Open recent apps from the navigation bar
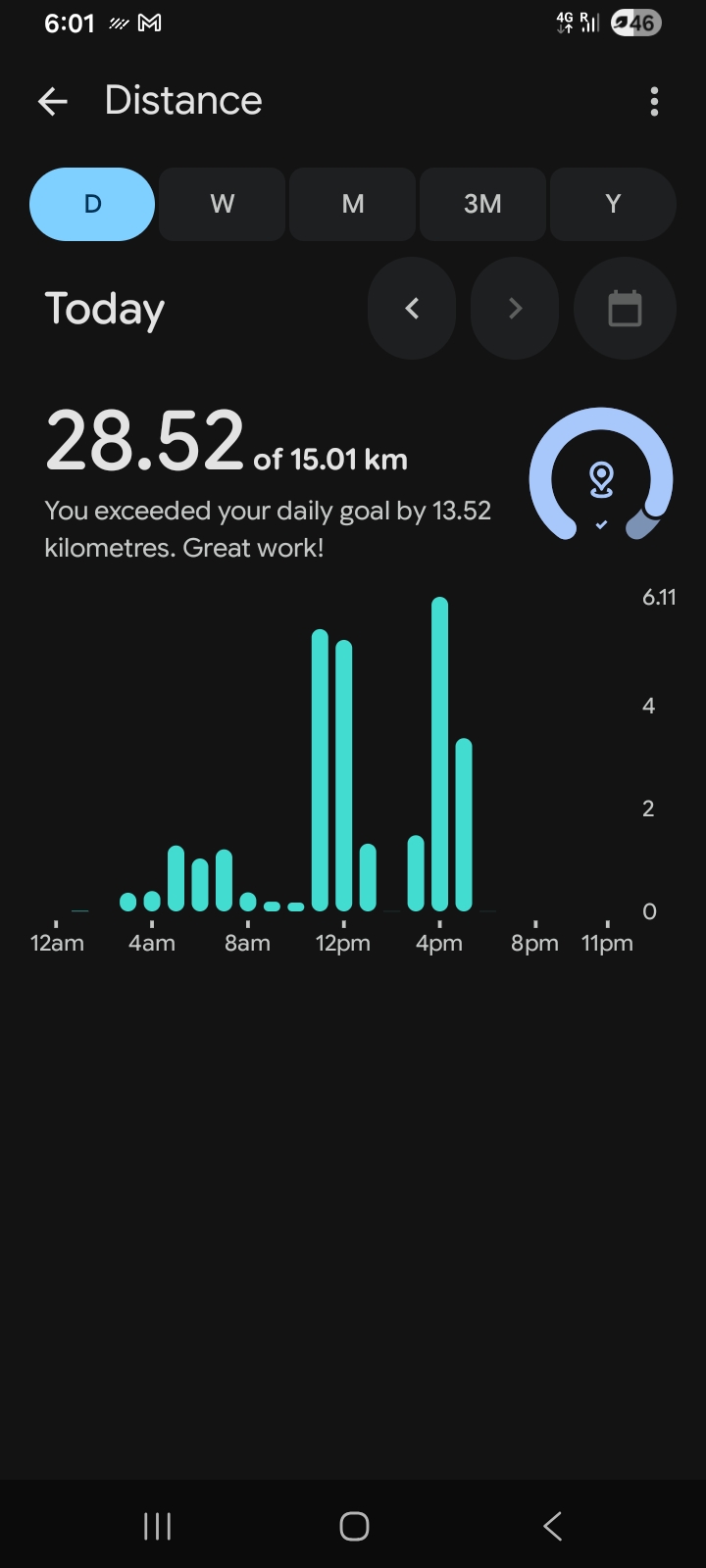Image resolution: width=706 pixels, height=1568 pixels. [157, 1526]
